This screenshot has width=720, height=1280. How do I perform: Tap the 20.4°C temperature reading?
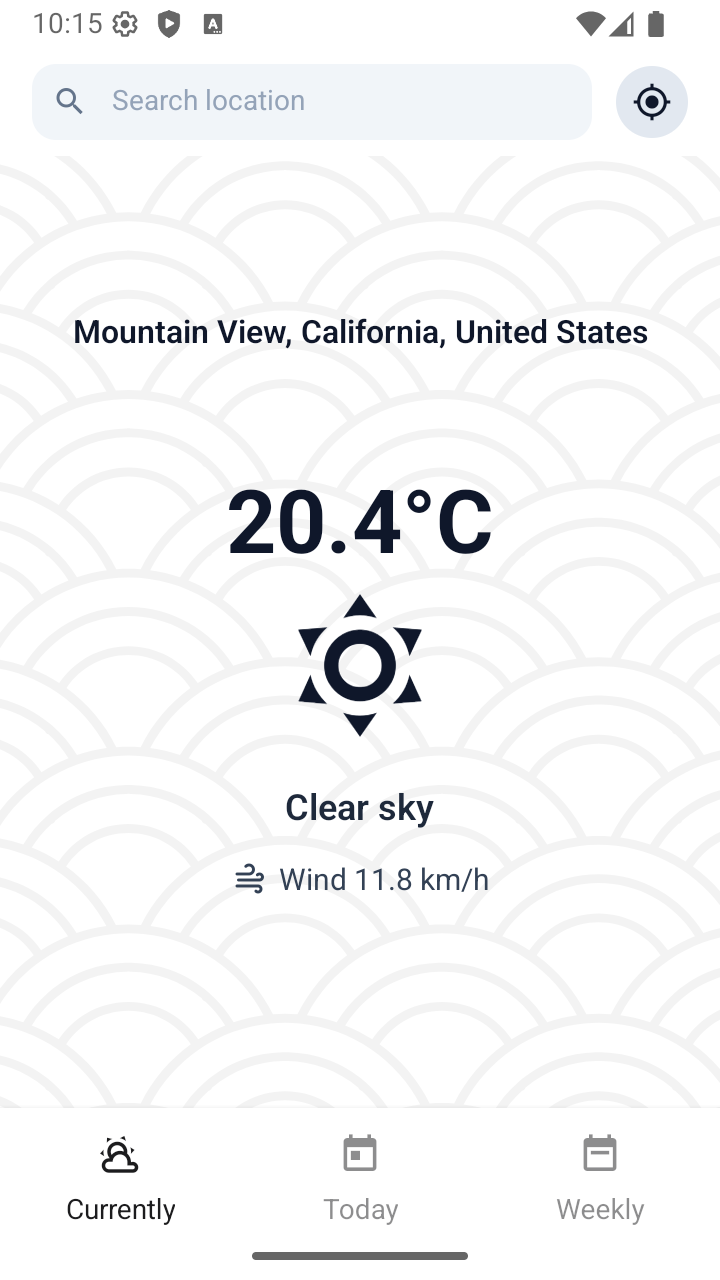tap(360, 520)
